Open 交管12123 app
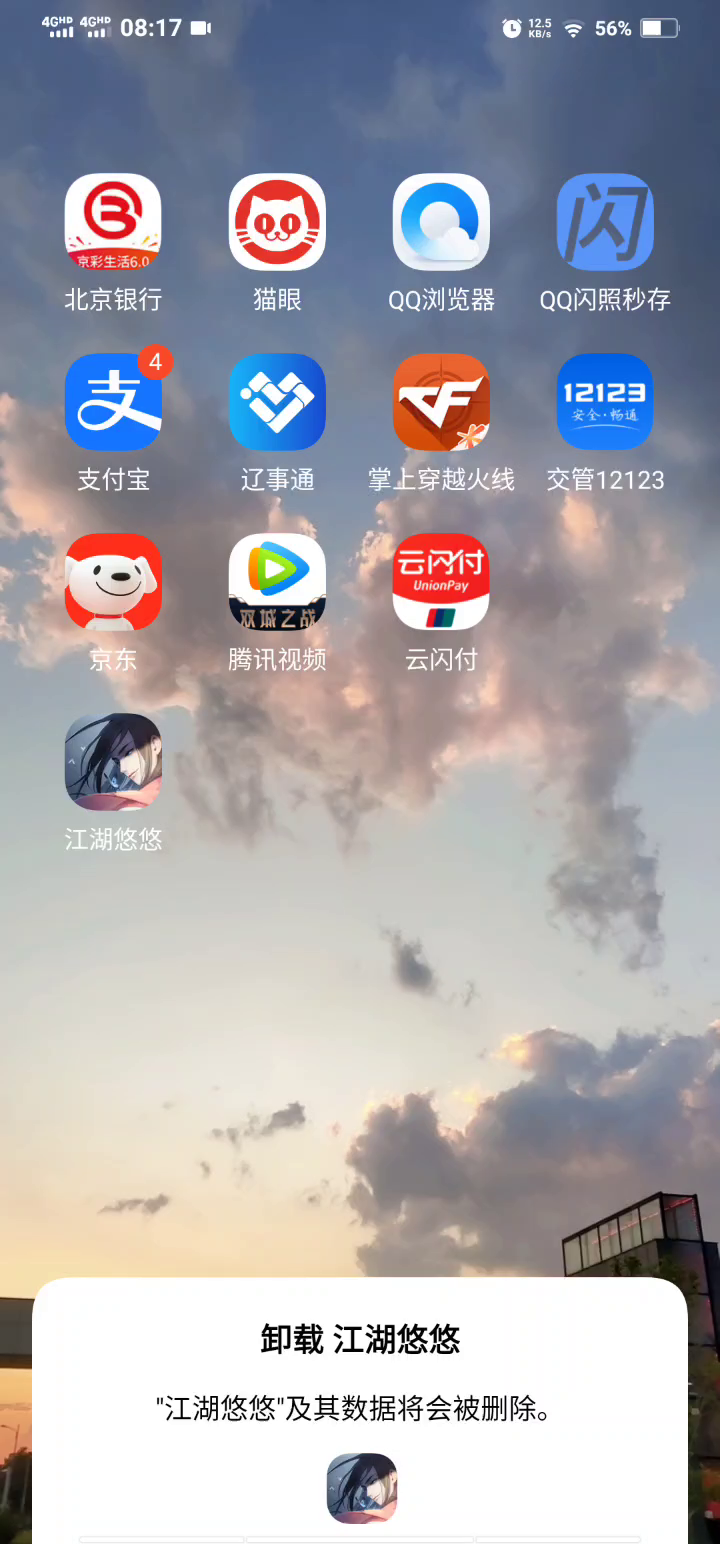This screenshot has width=720, height=1544. (605, 402)
